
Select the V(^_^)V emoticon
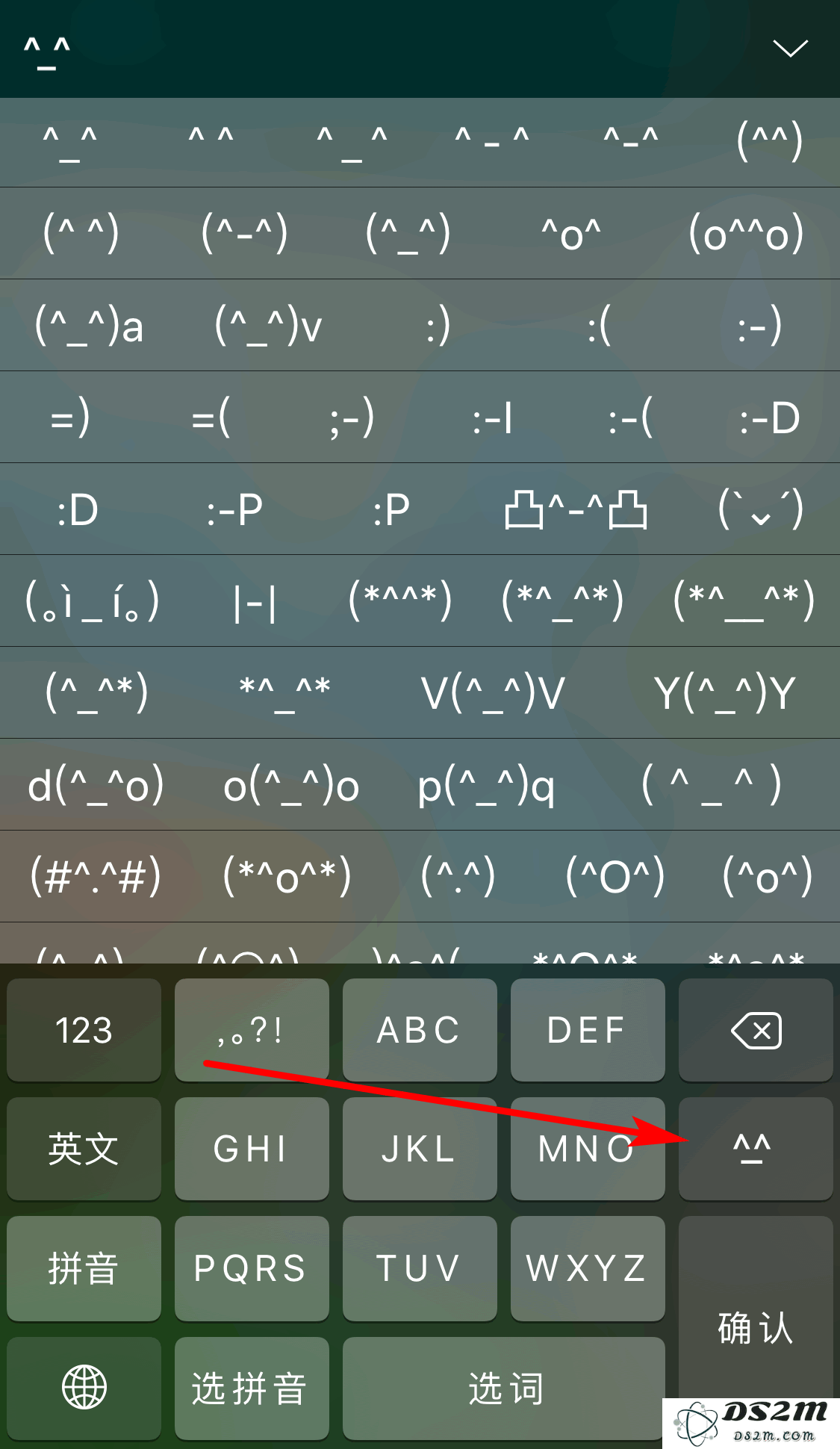tap(493, 693)
